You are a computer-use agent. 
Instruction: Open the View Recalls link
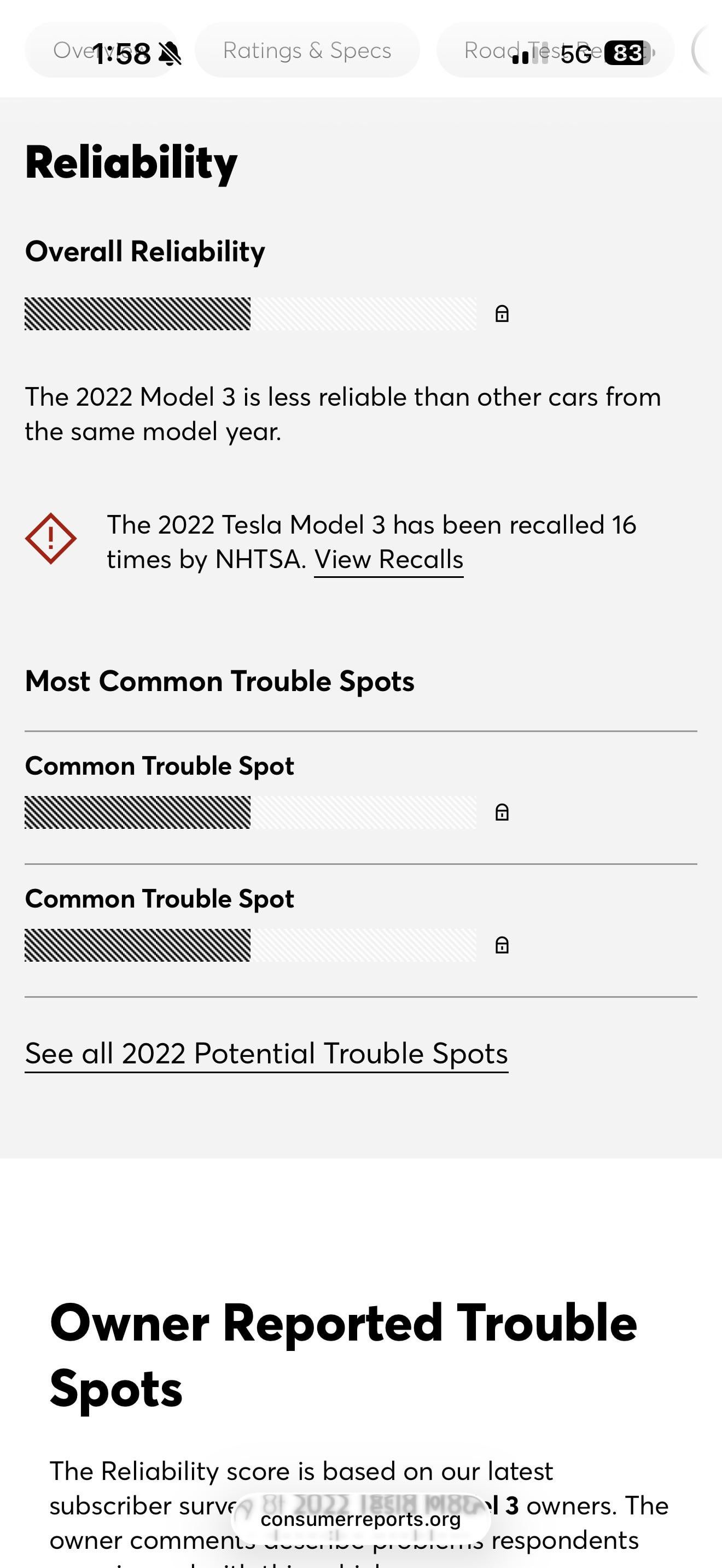coord(388,559)
